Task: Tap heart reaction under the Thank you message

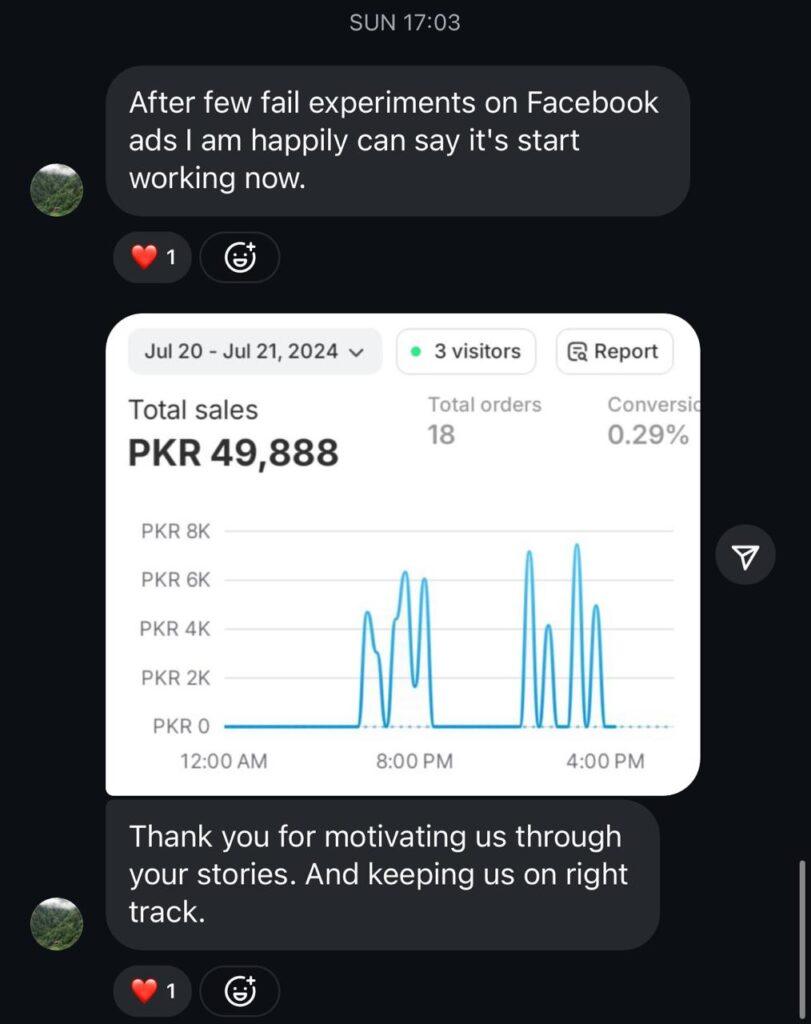Action: click(x=153, y=991)
